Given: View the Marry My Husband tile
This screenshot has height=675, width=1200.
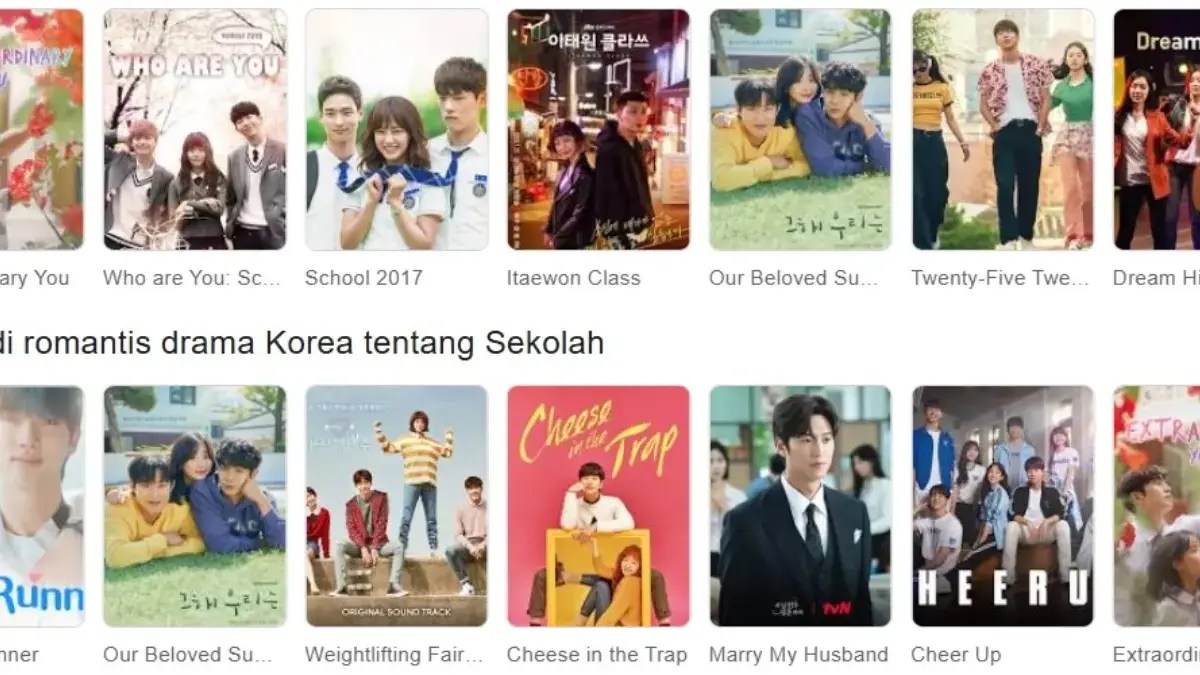Looking at the screenshot, I should coord(800,506).
